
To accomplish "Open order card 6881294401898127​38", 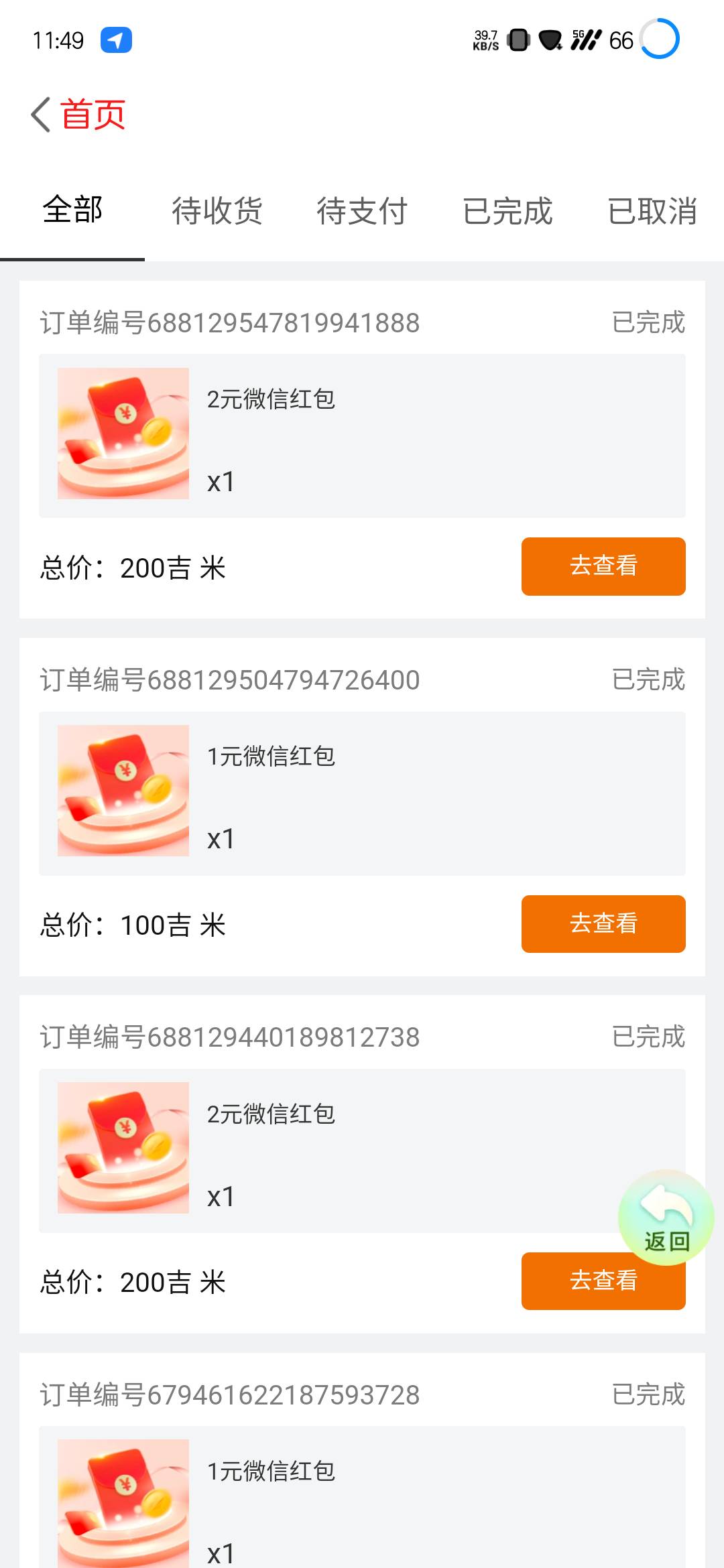I will [362, 1150].
